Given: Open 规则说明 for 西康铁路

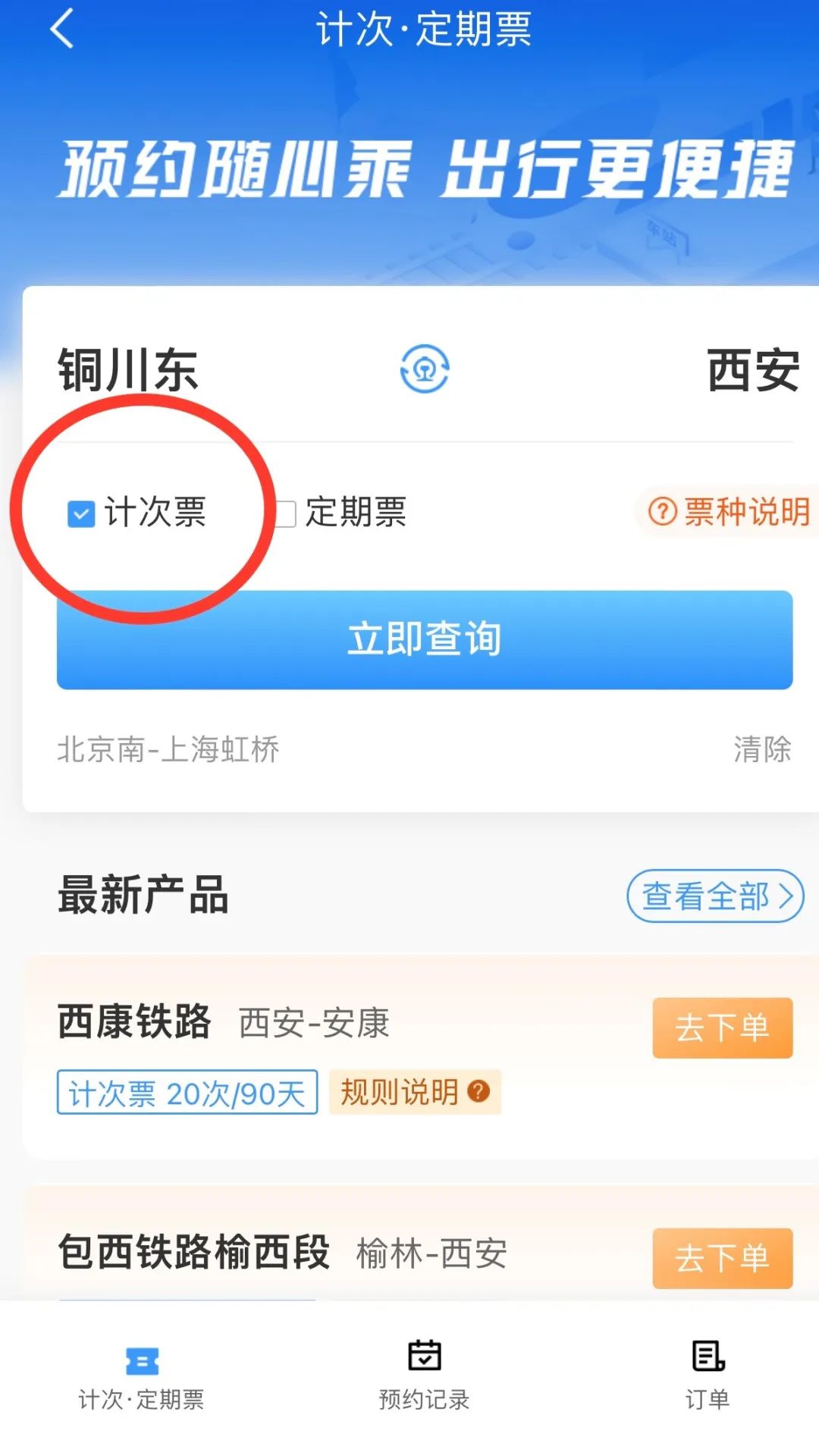Looking at the screenshot, I should pyautogui.click(x=414, y=1092).
